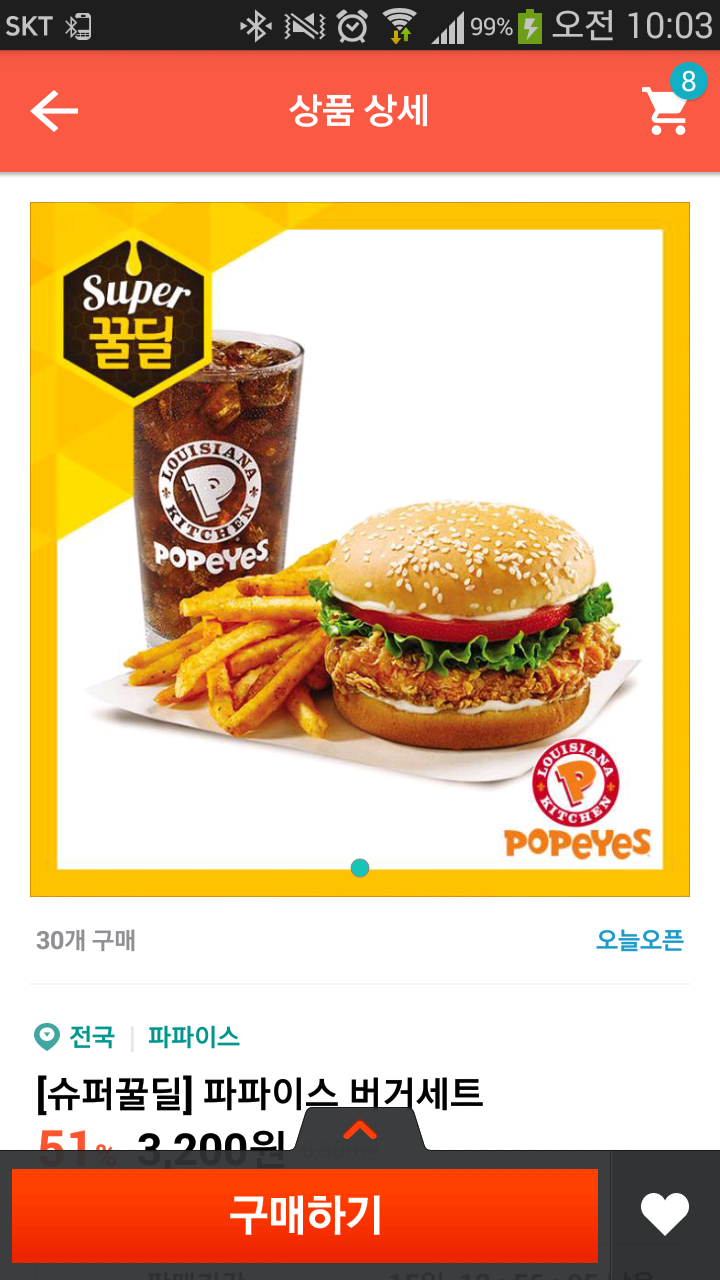Go back using the top-left arrow
This screenshot has height=1280, width=720.
click(54, 111)
